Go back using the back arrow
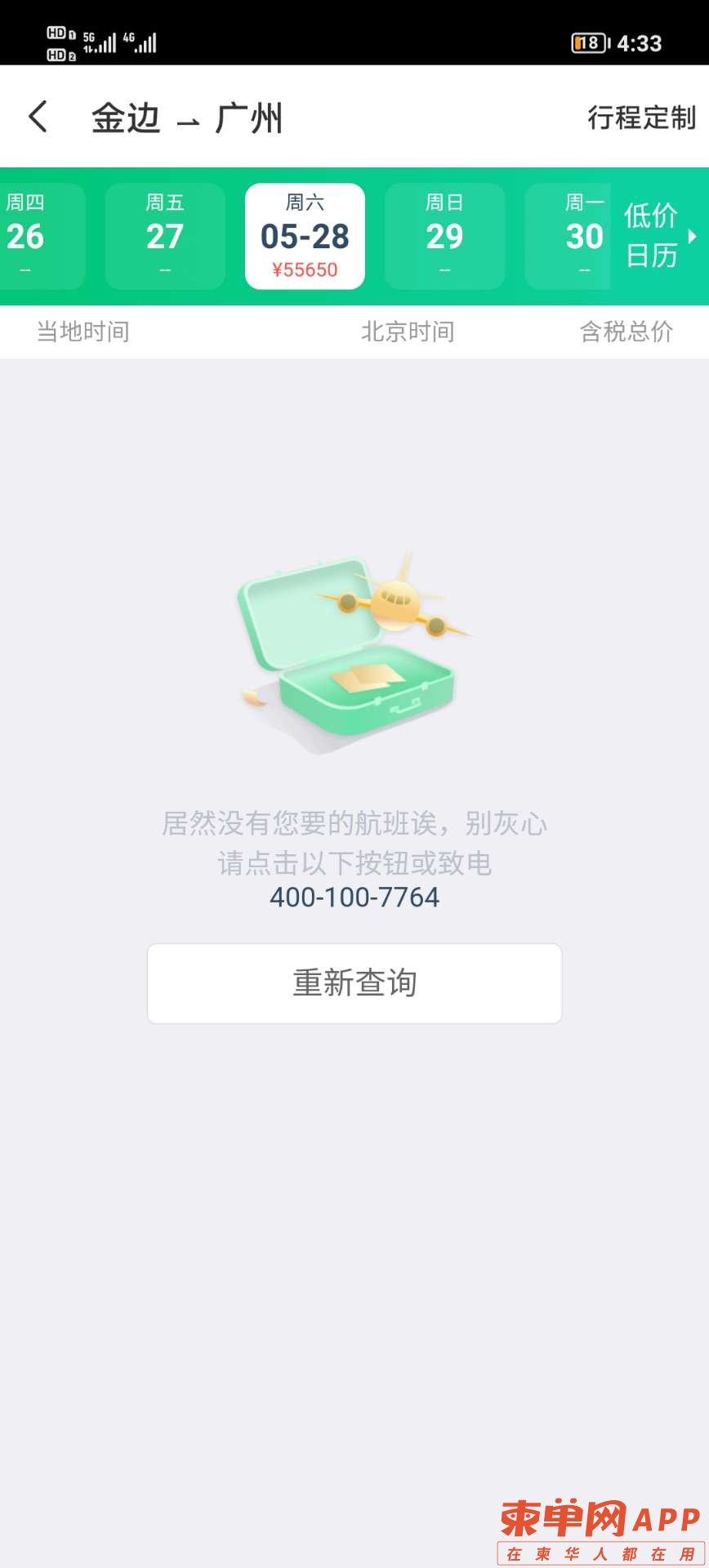The width and height of the screenshot is (709, 1568). 38,117
